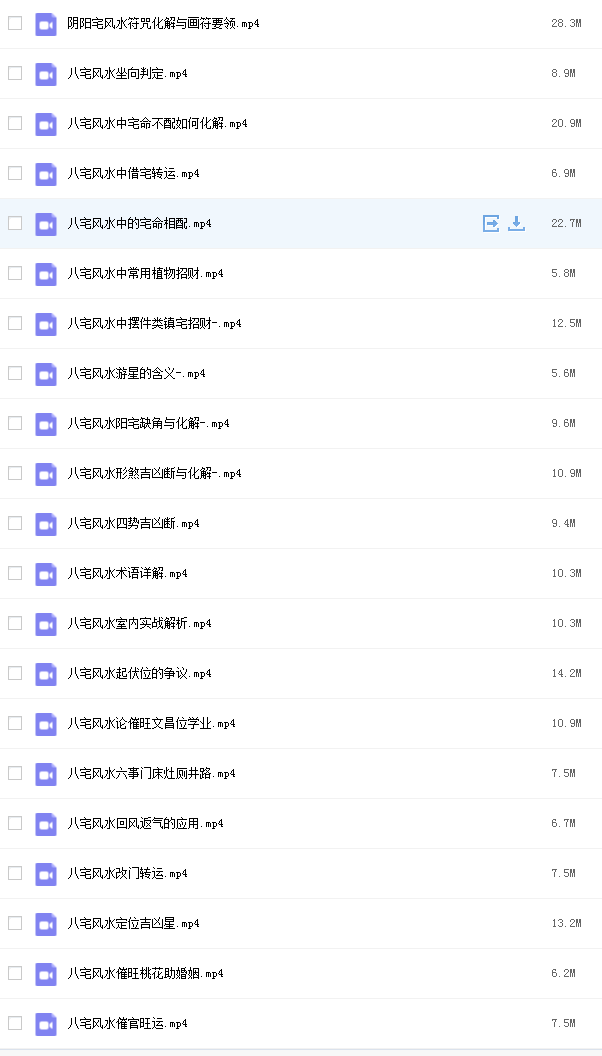Viewport: 602px width, 1056px height.
Task: Select checkbox for 八宅风水中宅命不配如何化解.mp4
Action: 15,123
